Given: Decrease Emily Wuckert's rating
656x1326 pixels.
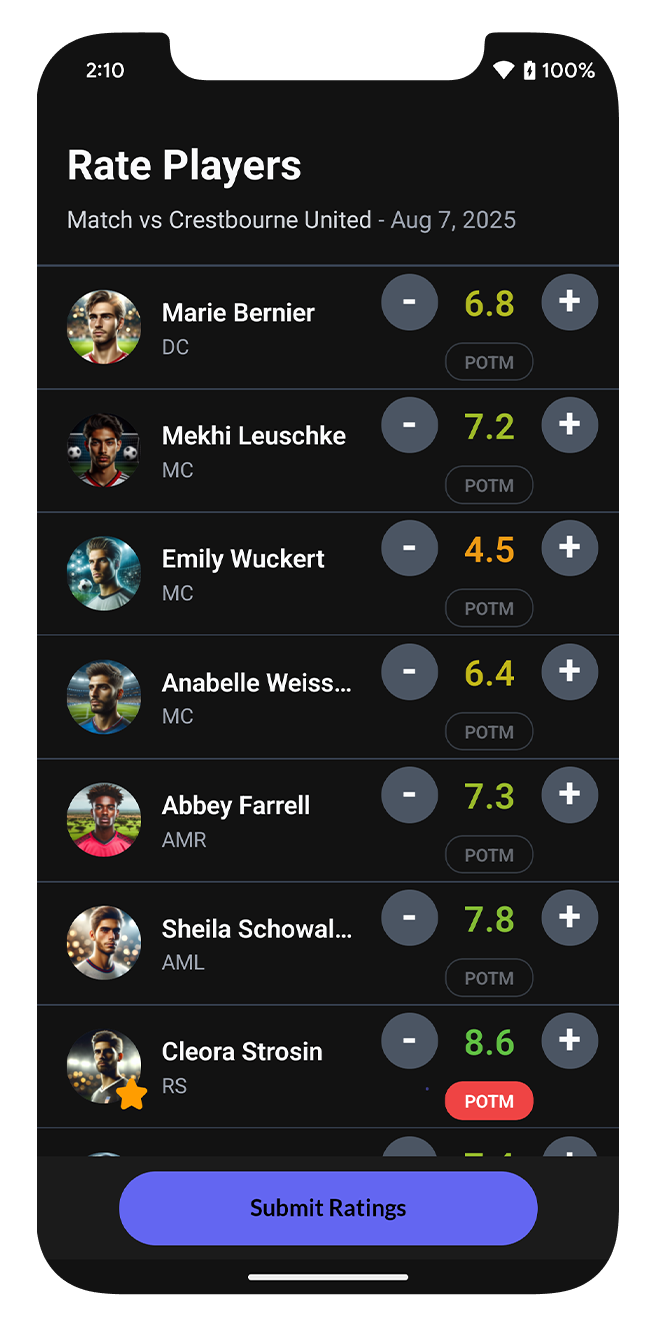Looking at the screenshot, I should tap(409, 548).
